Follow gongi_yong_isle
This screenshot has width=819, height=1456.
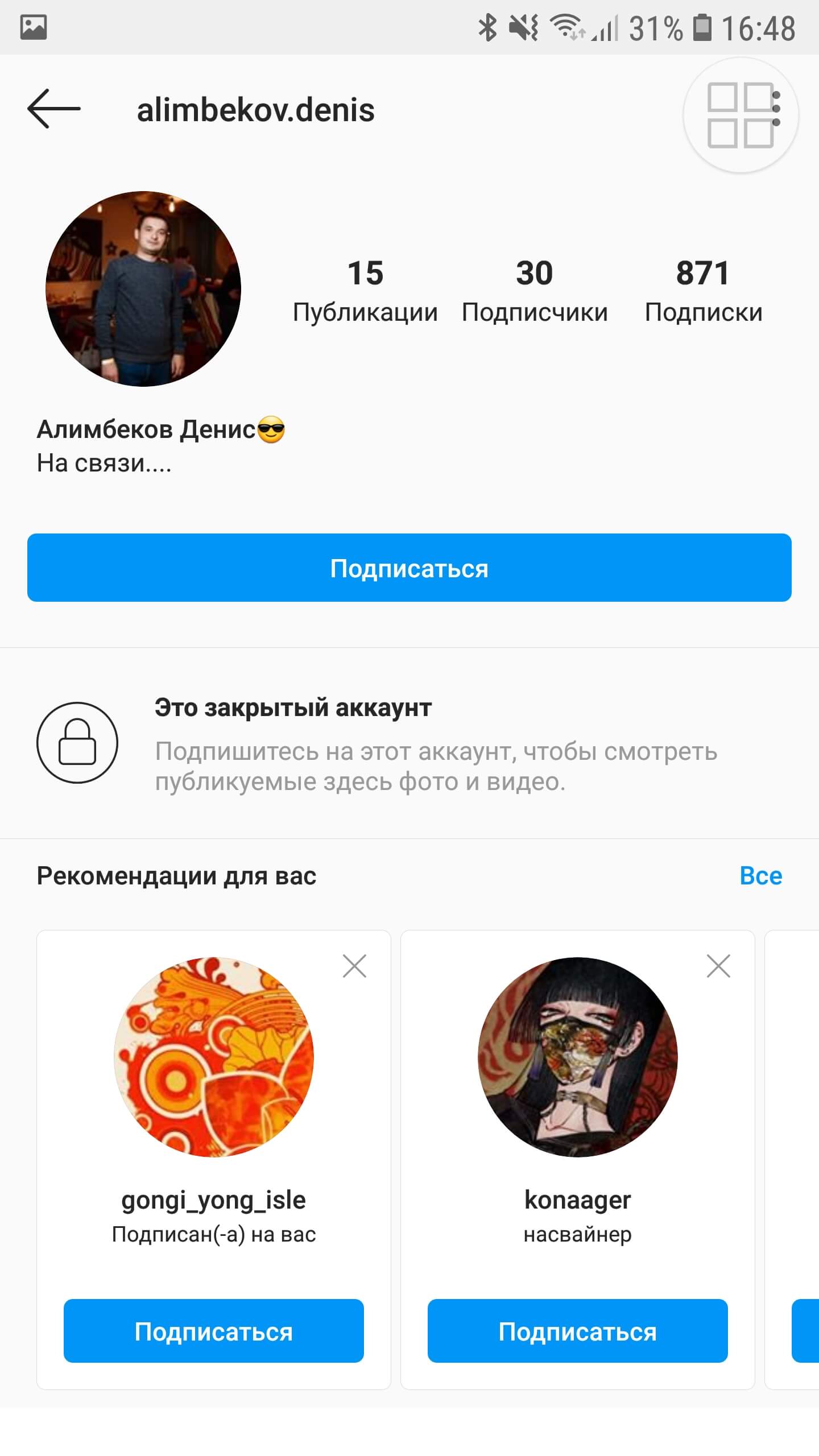coord(214,1331)
